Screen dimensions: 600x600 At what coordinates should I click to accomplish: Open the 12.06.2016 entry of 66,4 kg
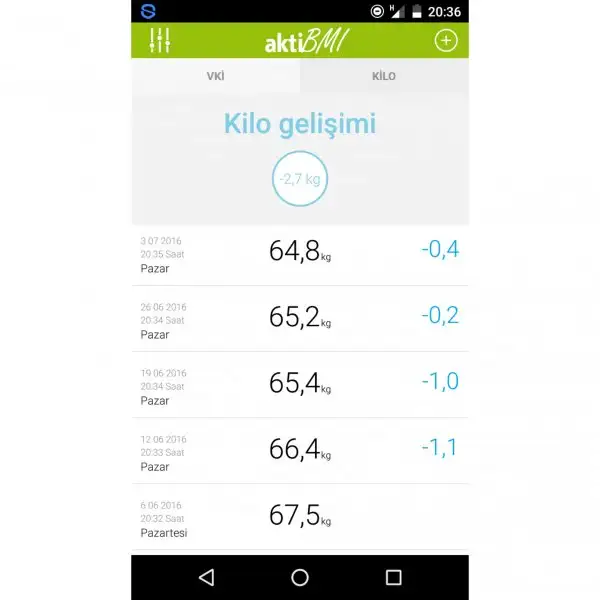pos(299,450)
